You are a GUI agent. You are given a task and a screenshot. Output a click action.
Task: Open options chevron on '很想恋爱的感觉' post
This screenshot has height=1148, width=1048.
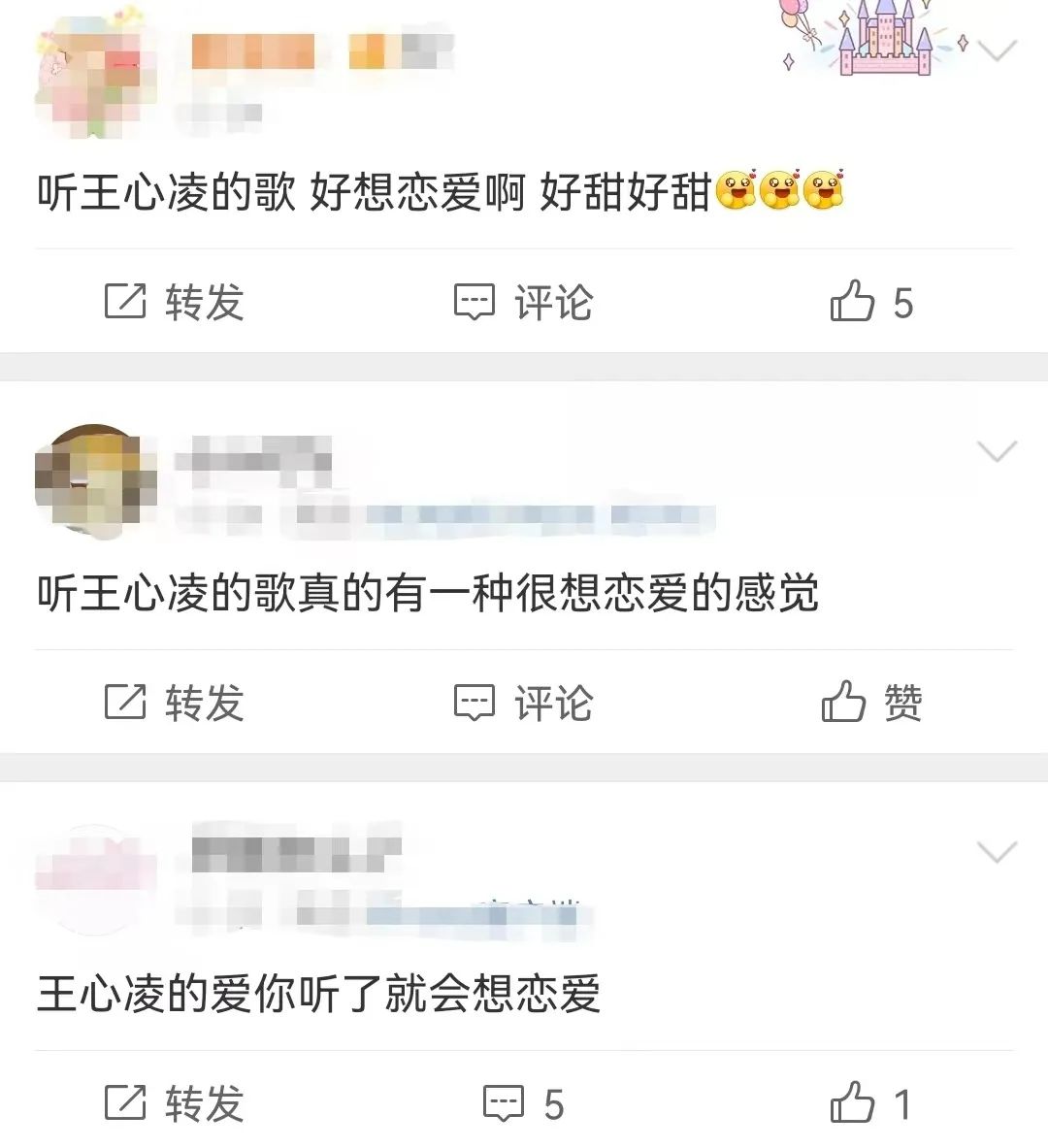tap(997, 451)
